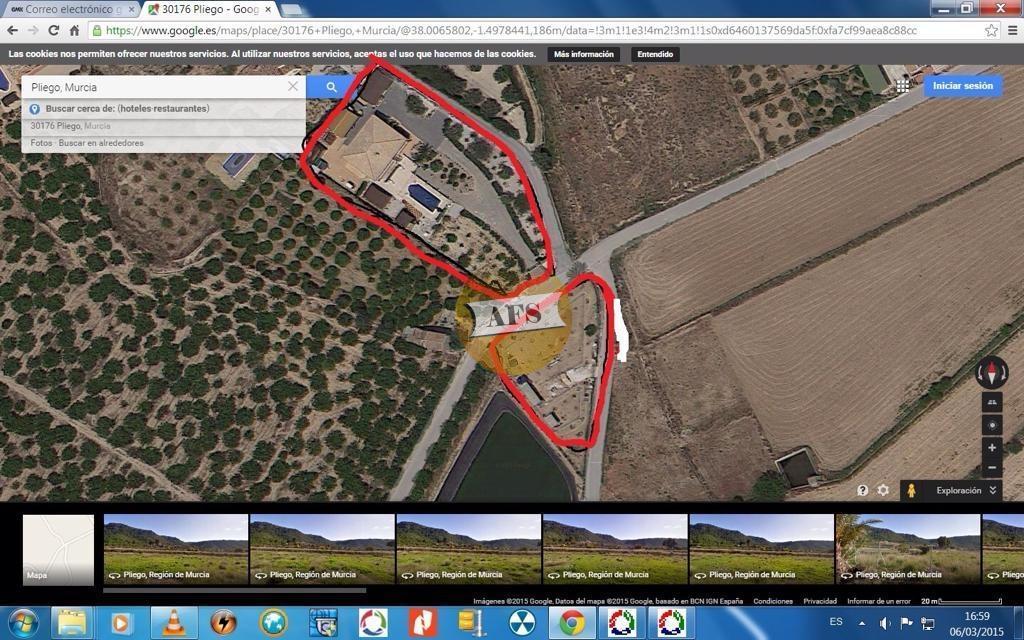Screen dimensions: 1024x640
Task: Clear the search text with the X
Action: (293, 87)
